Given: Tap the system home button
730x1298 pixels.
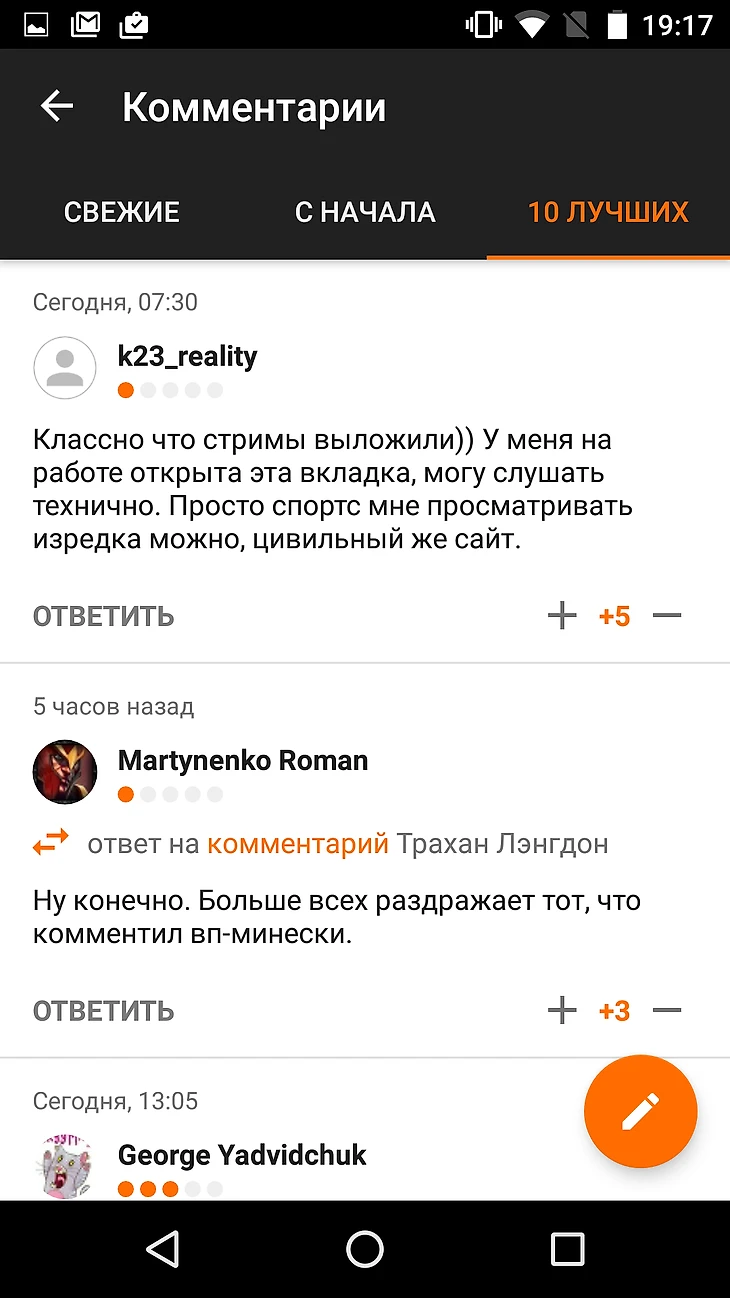Looking at the screenshot, I should pyautogui.click(x=365, y=1249).
